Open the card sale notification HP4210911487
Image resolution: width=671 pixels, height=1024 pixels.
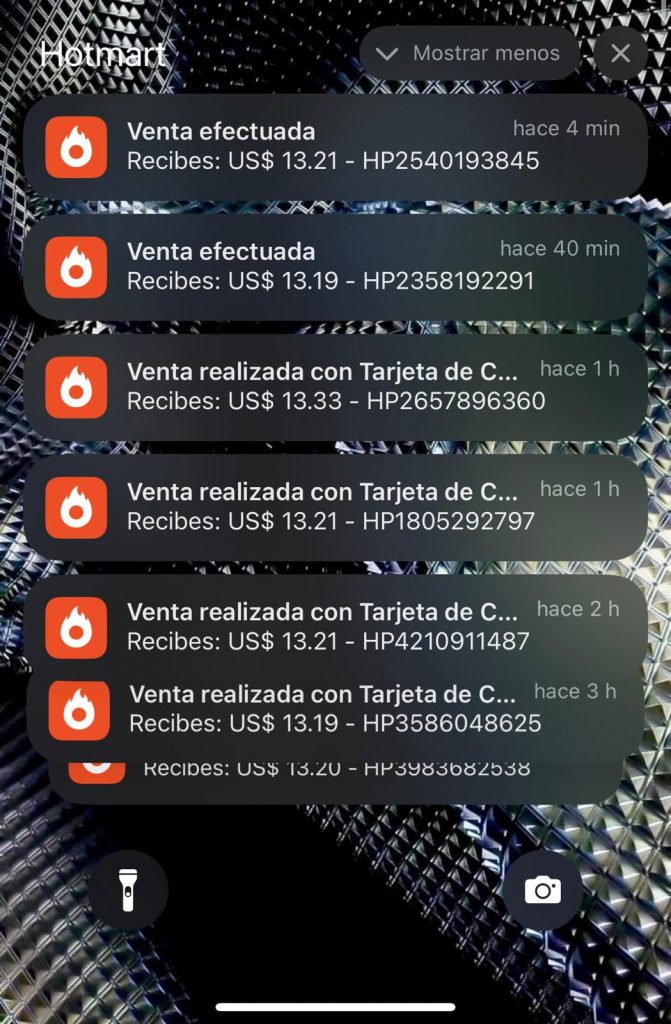point(334,626)
